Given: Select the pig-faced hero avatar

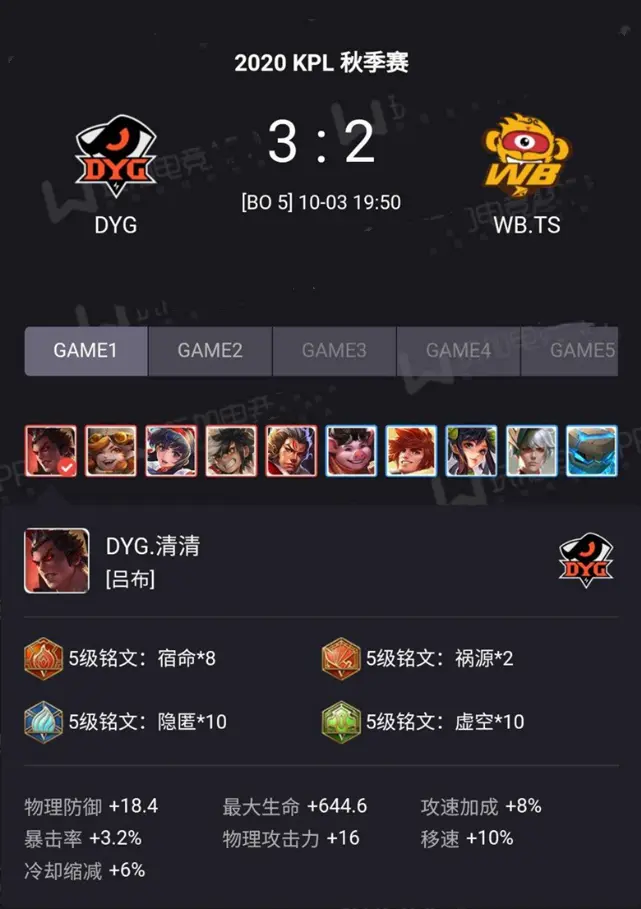Looking at the screenshot, I should (x=351, y=451).
